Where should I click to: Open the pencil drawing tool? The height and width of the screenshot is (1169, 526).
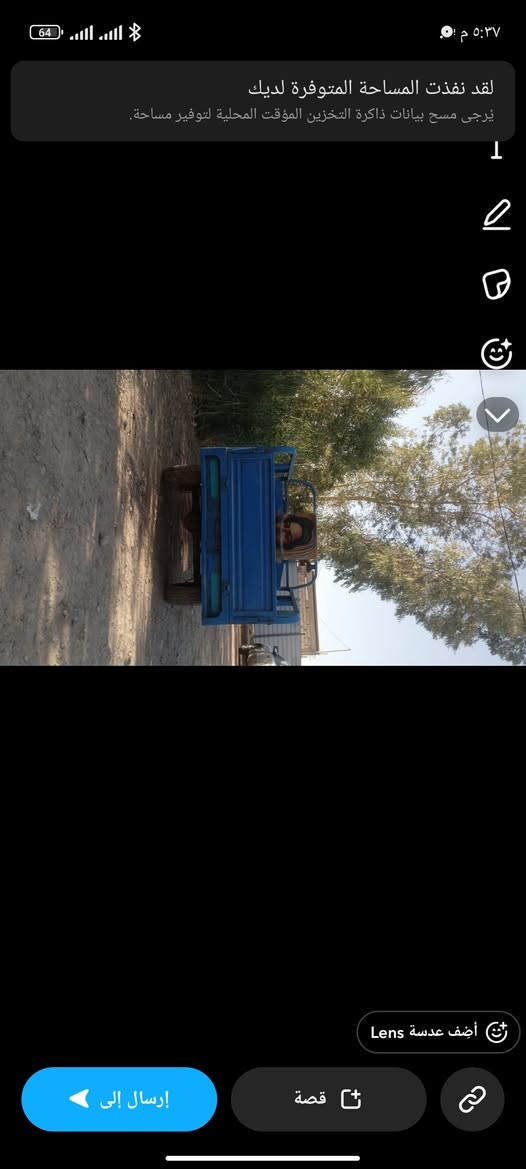[x=496, y=215]
